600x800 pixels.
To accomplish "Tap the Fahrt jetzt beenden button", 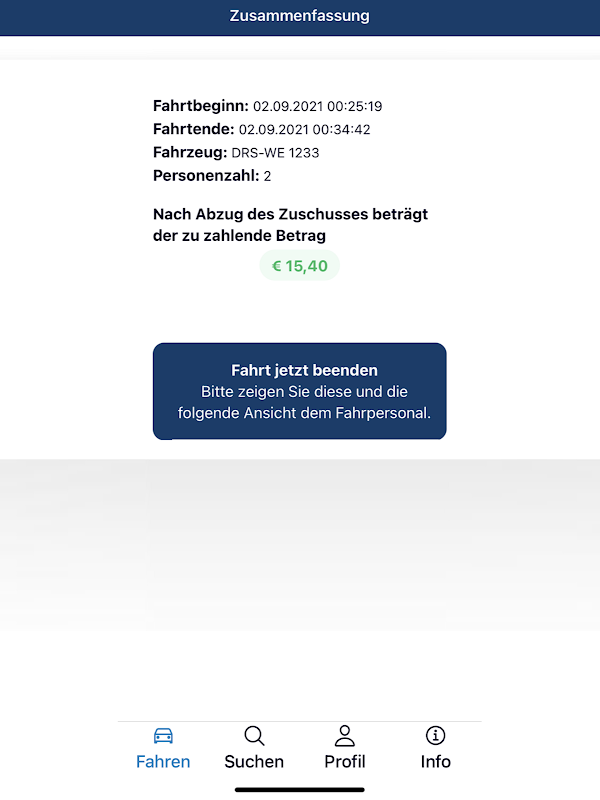I will (299, 391).
